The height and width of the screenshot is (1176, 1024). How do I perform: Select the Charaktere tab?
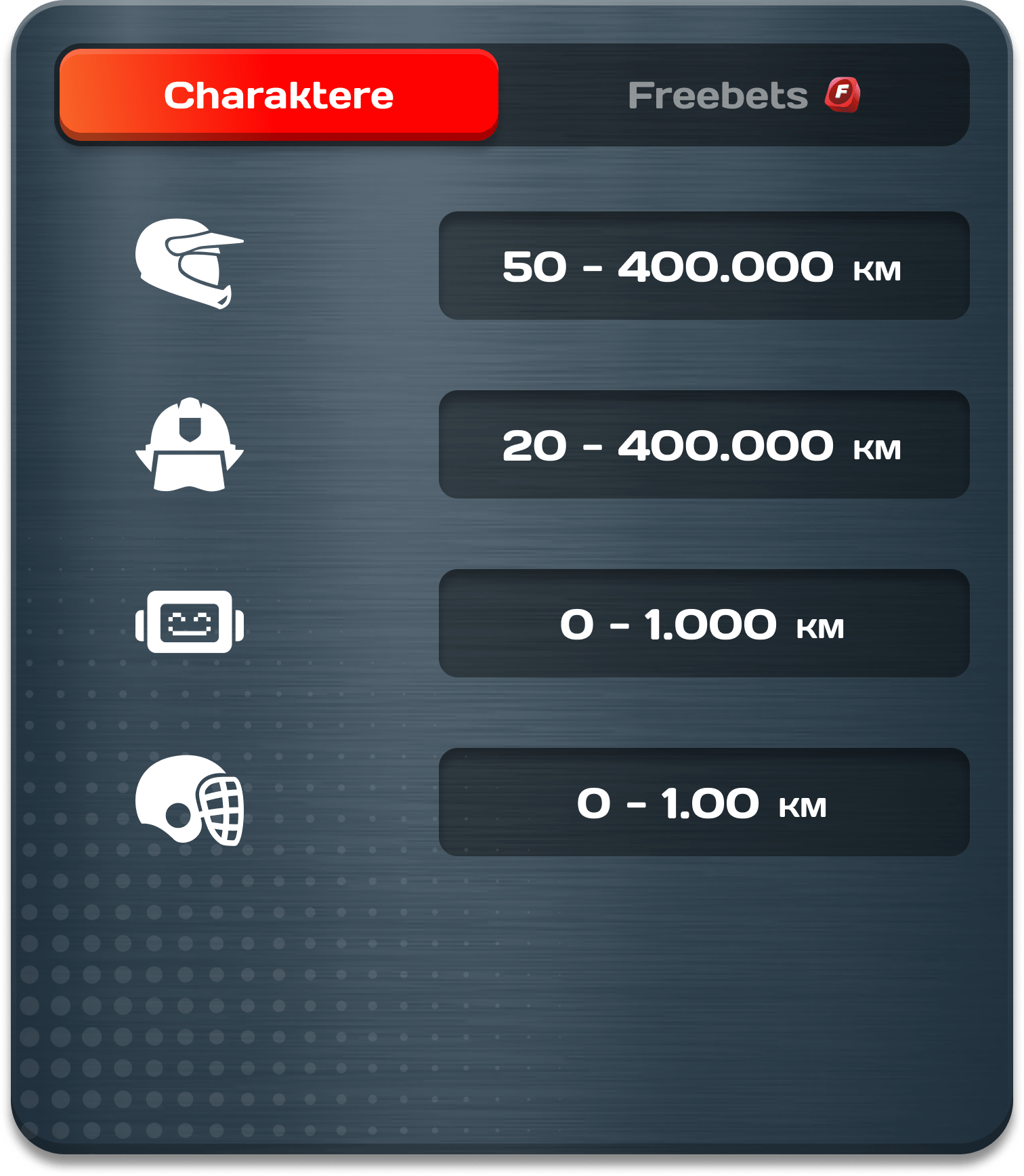coord(279,95)
